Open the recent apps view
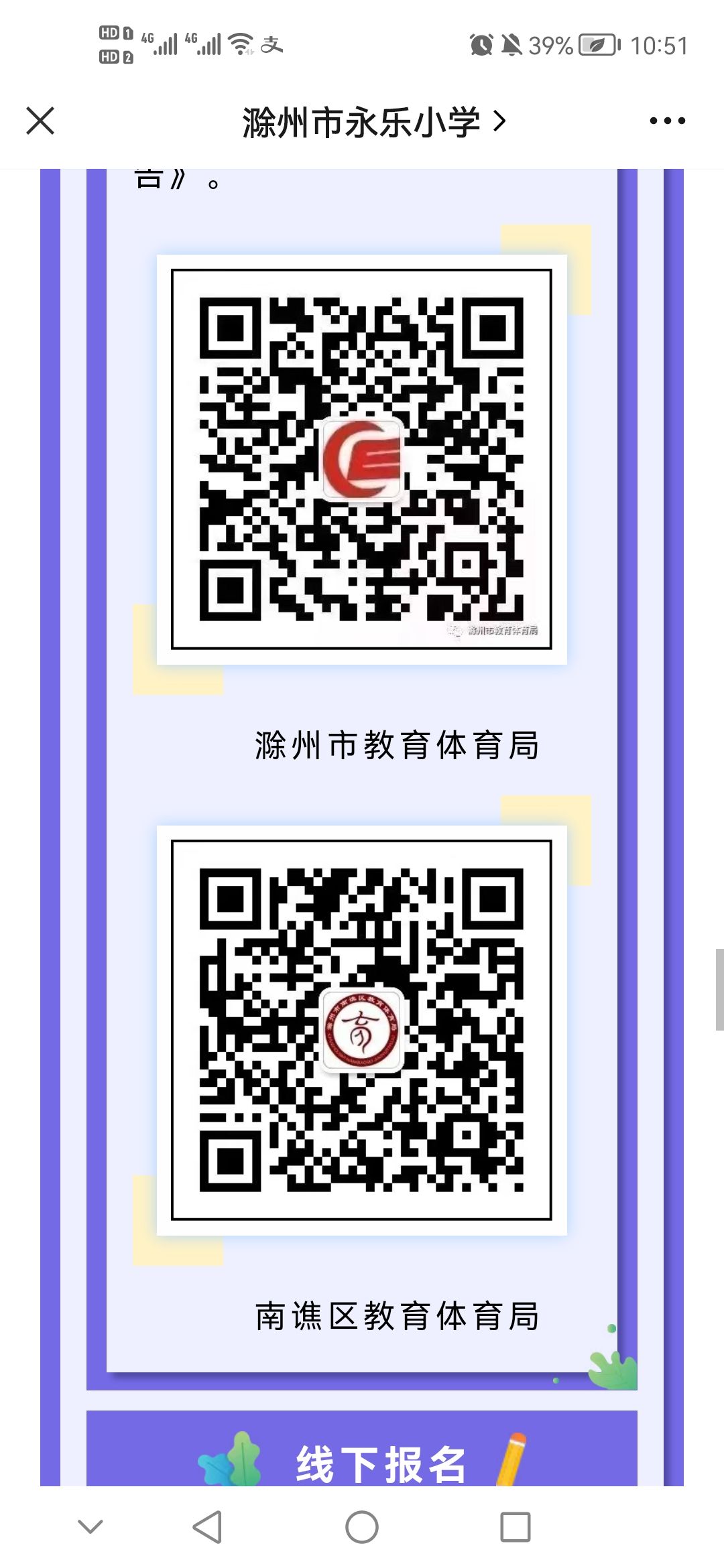The image size is (724, 1568). [x=516, y=1527]
